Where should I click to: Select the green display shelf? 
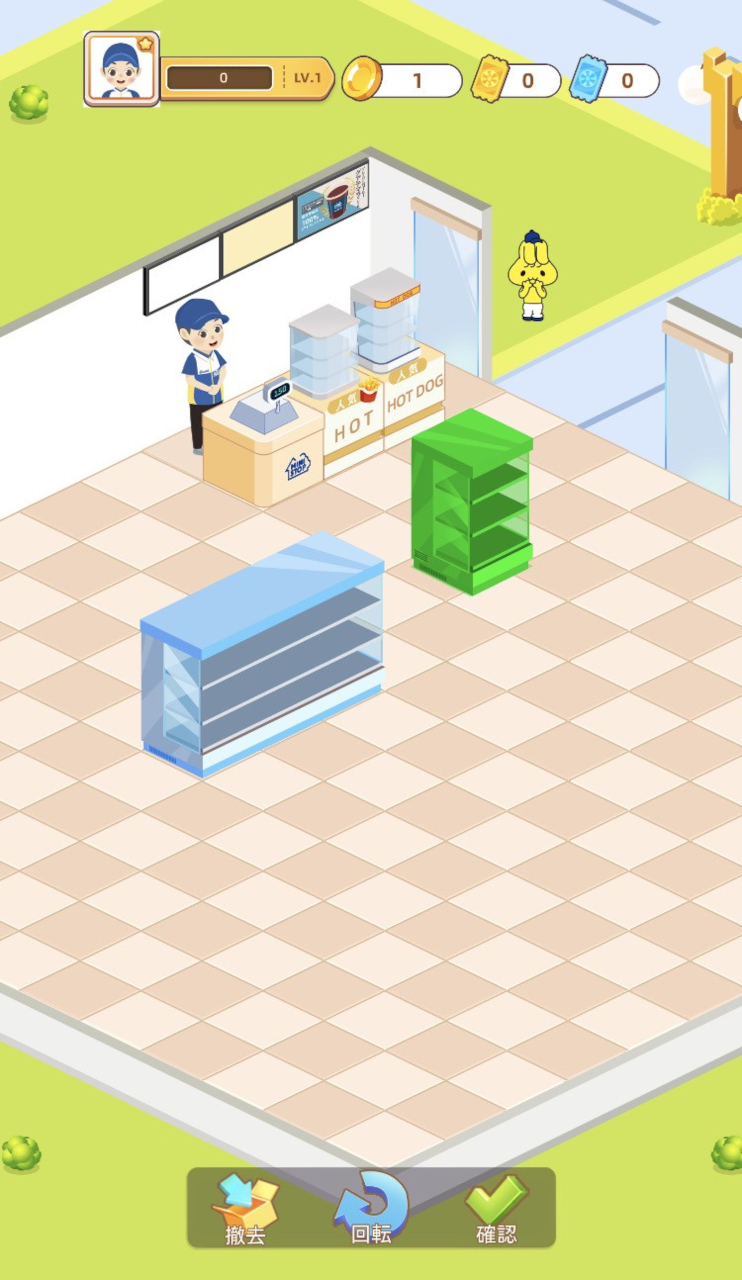471,501
